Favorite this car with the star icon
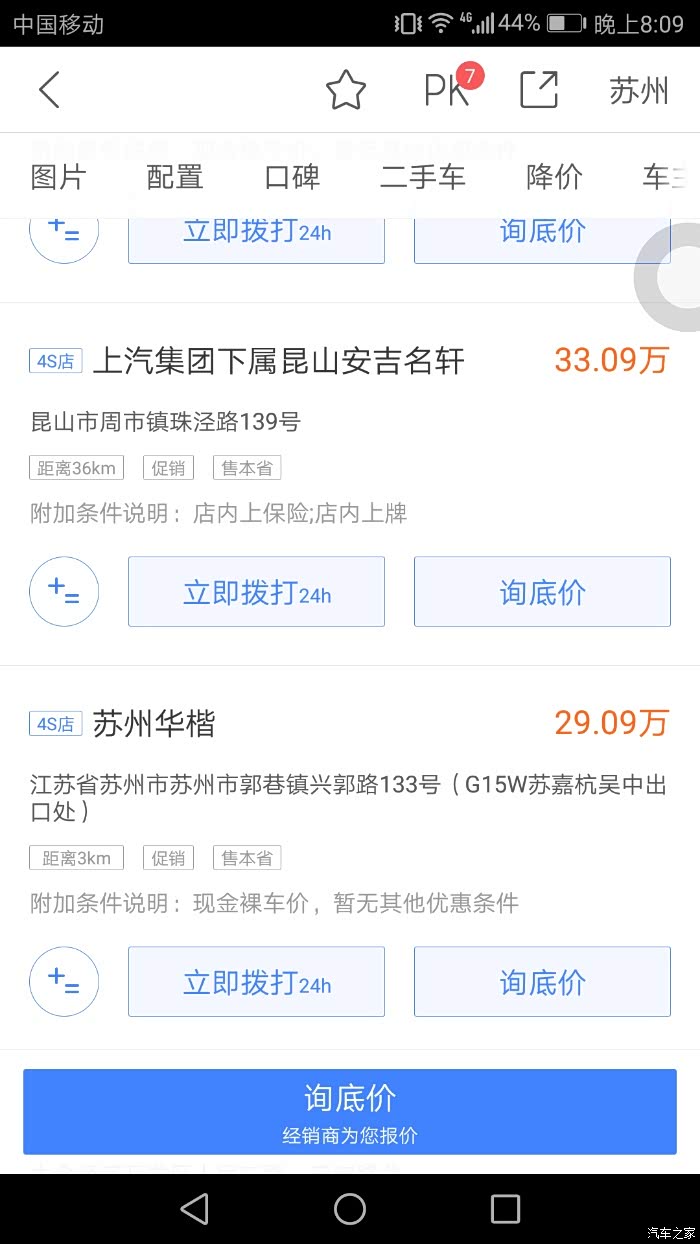This screenshot has height=1244, width=700. [x=346, y=90]
